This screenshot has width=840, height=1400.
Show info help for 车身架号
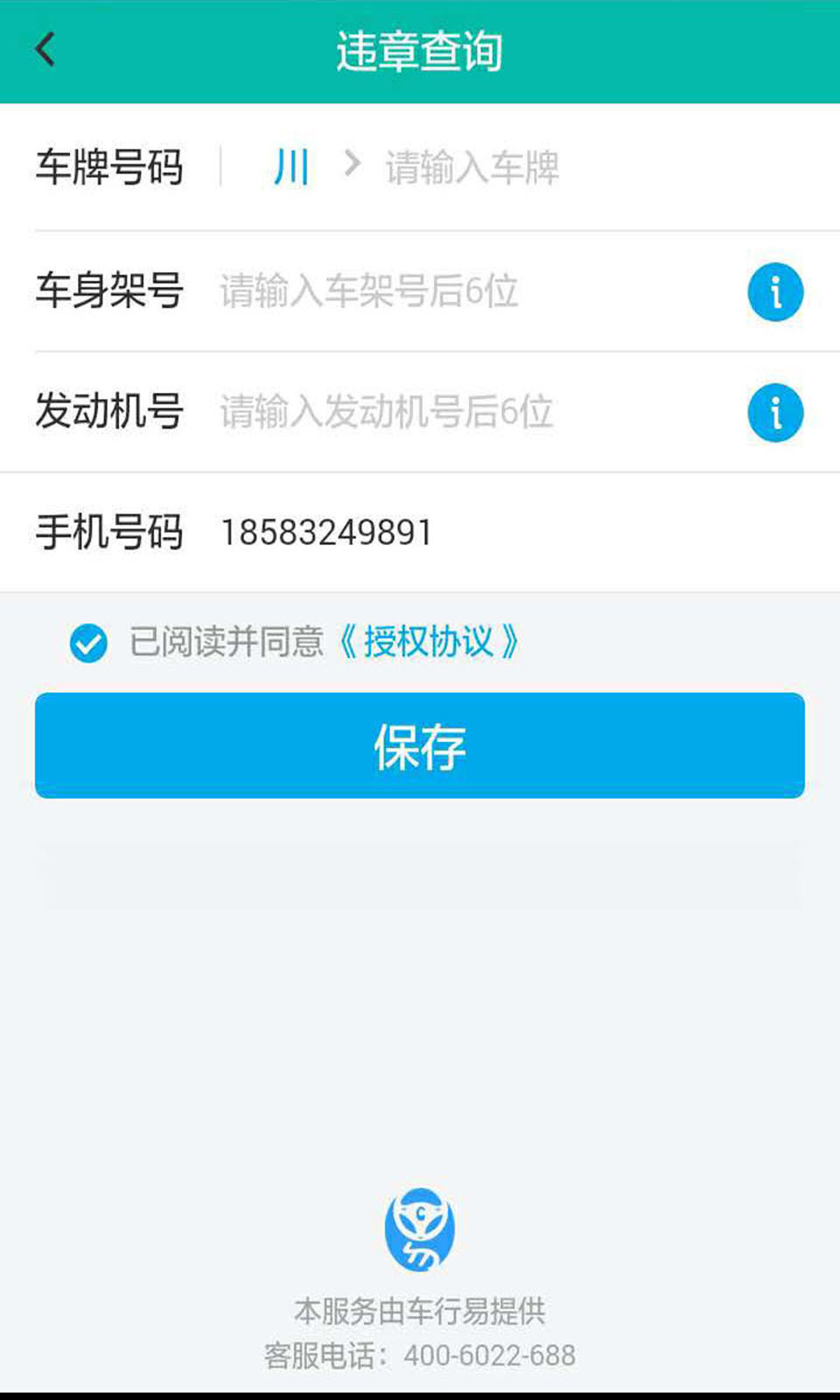[775, 291]
